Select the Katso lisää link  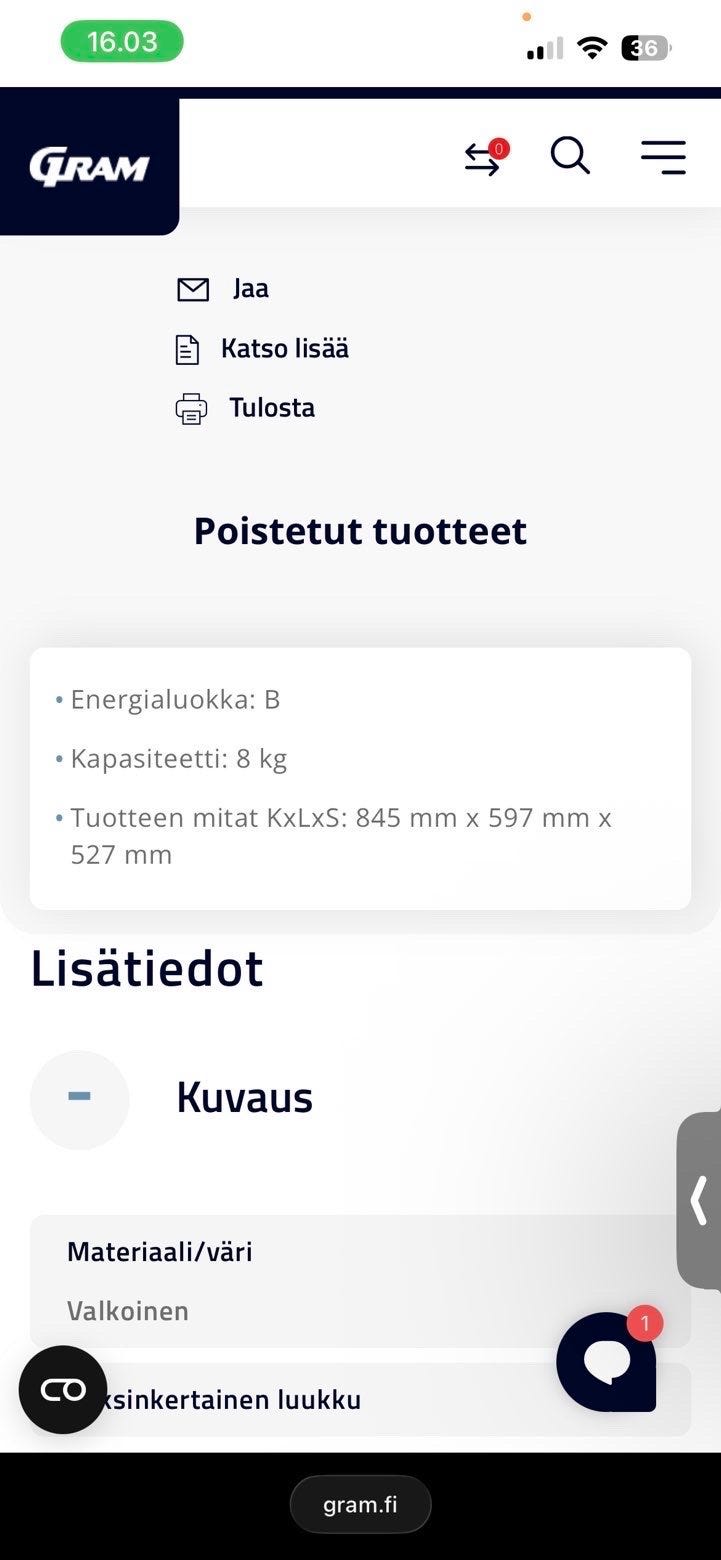click(x=284, y=349)
